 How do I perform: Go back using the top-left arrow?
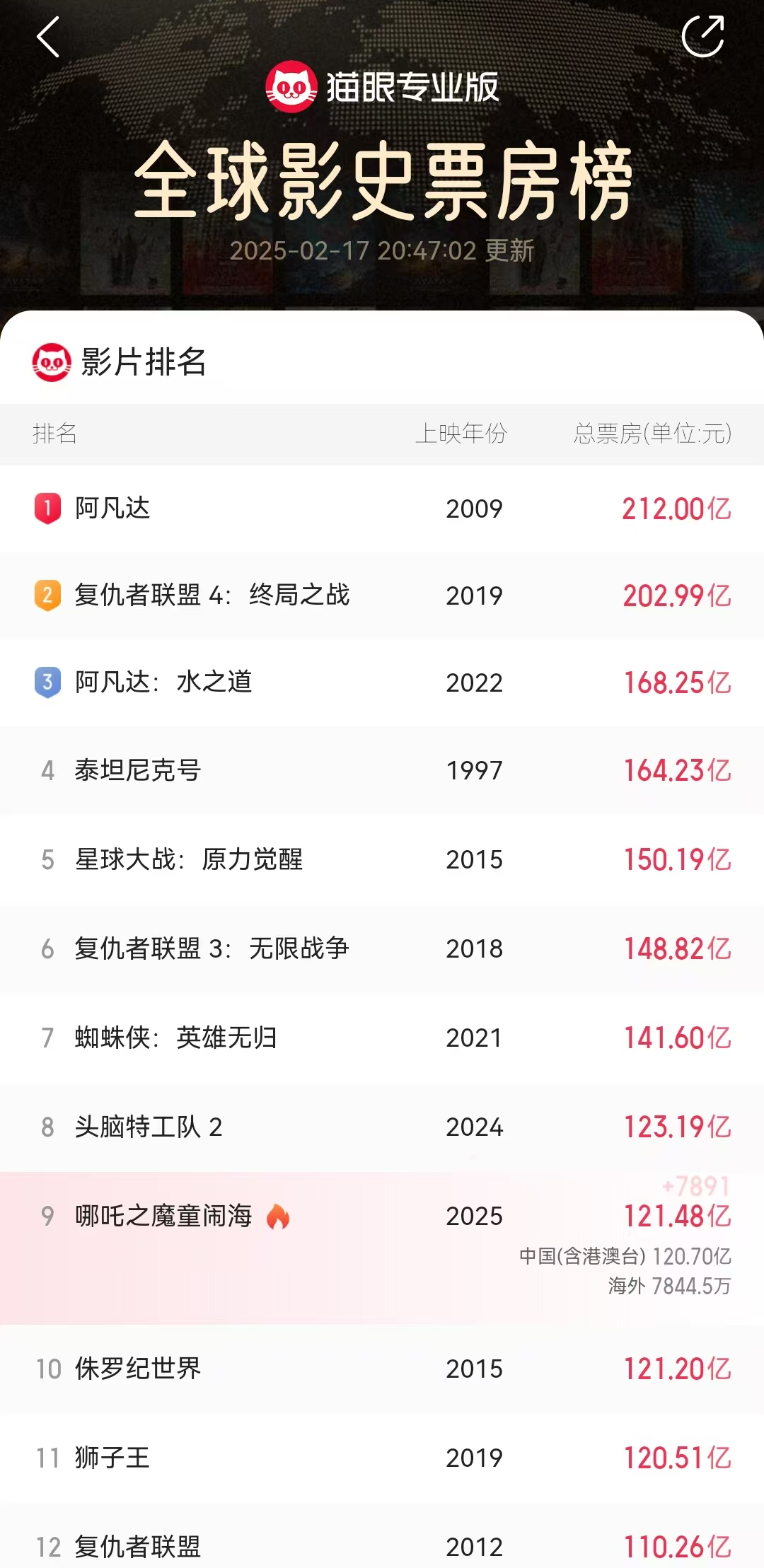48,37
